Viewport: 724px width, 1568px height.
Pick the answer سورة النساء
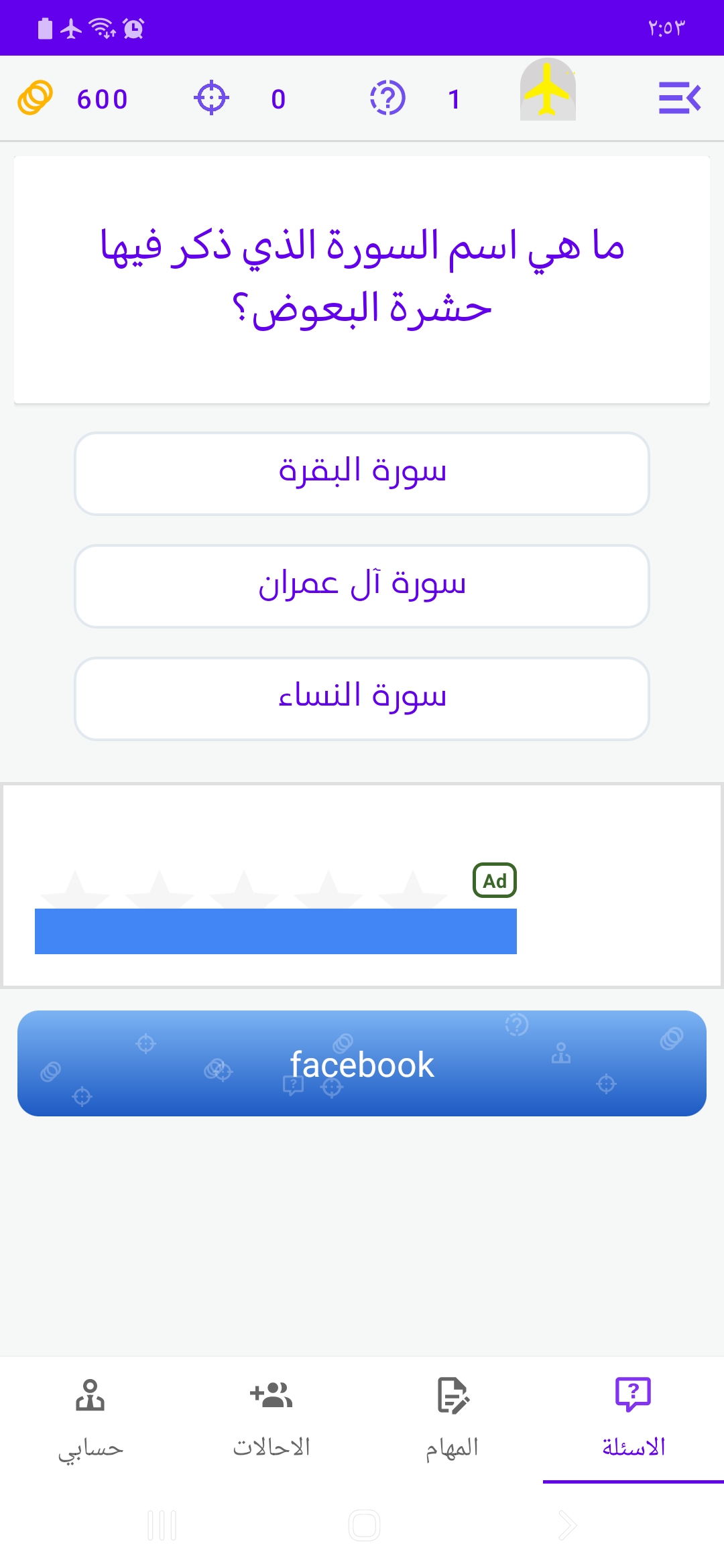[362, 699]
